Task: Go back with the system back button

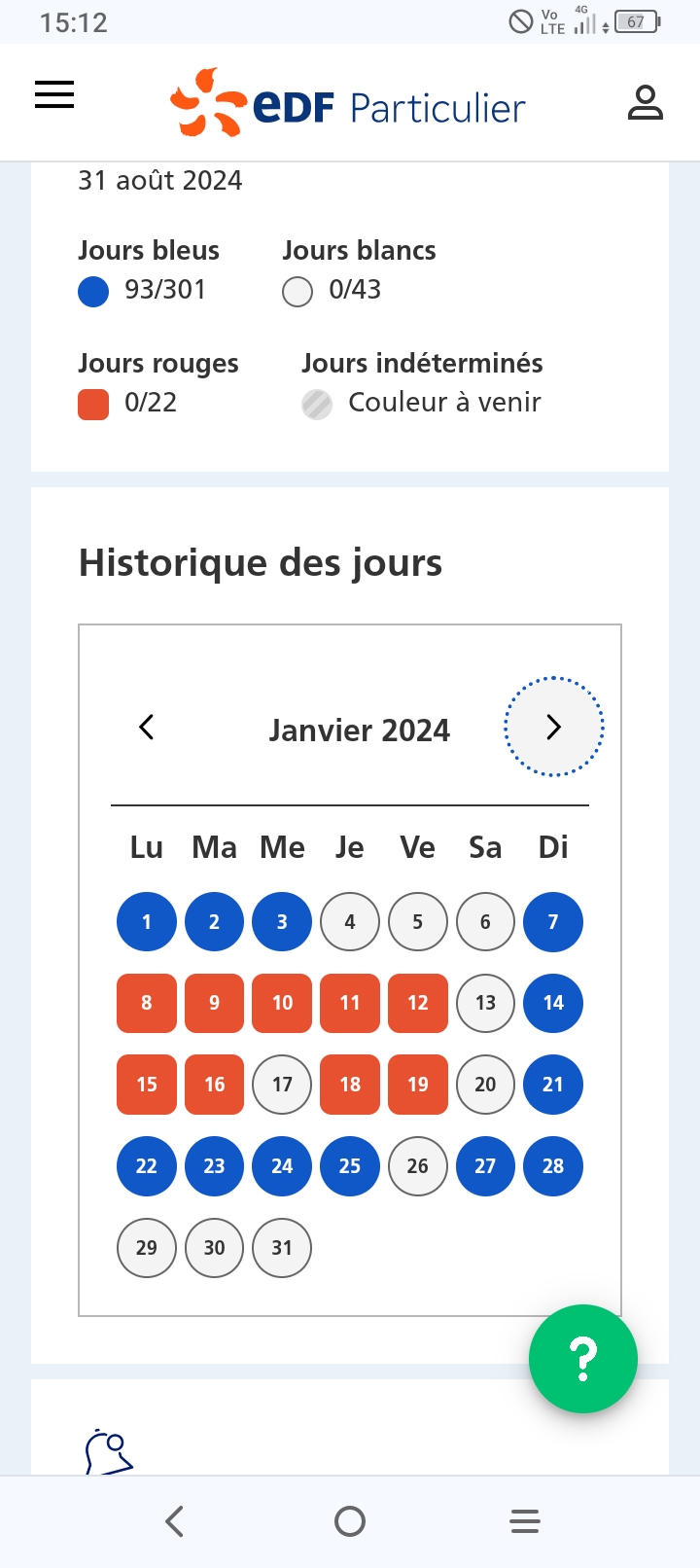Action: click(x=175, y=1521)
